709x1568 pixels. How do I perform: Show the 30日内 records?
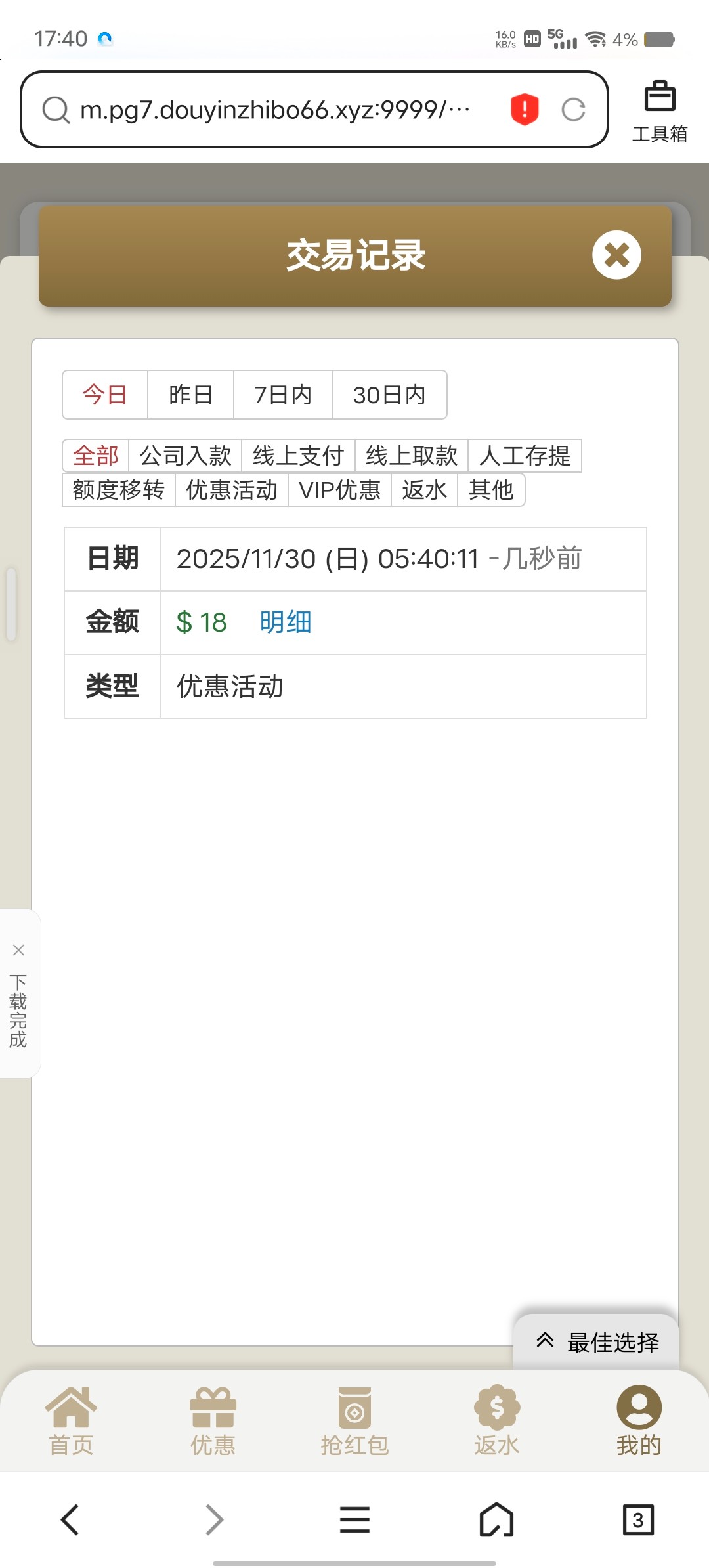pyautogui.click(x=389, y=395)
